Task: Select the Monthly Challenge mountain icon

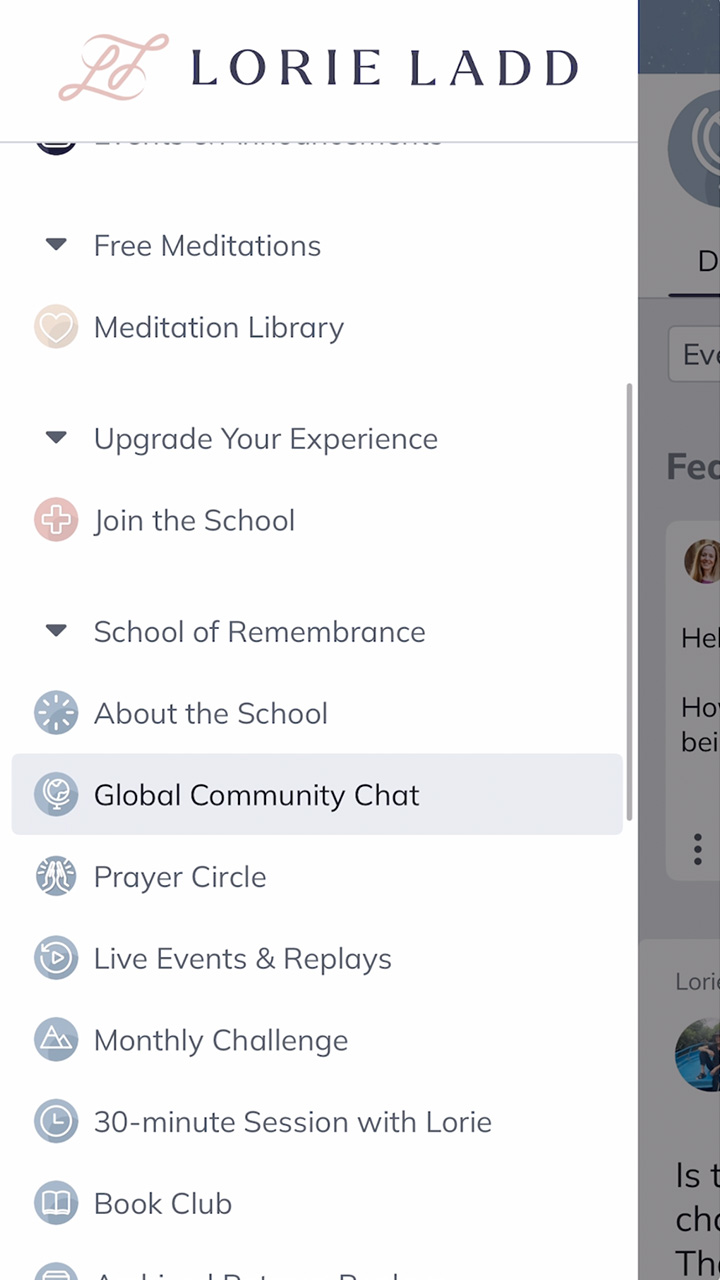Action: [56, 1039]
